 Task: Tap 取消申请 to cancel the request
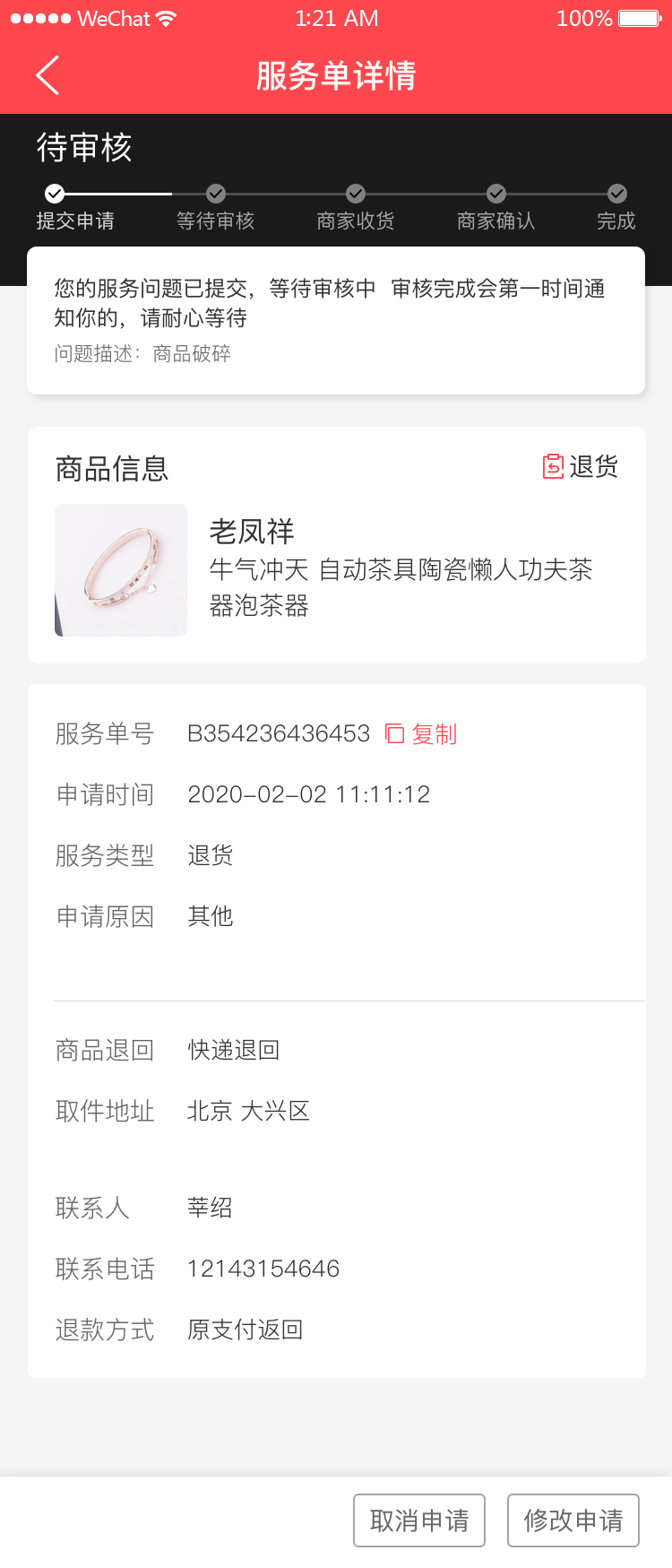click(419, 1520)
